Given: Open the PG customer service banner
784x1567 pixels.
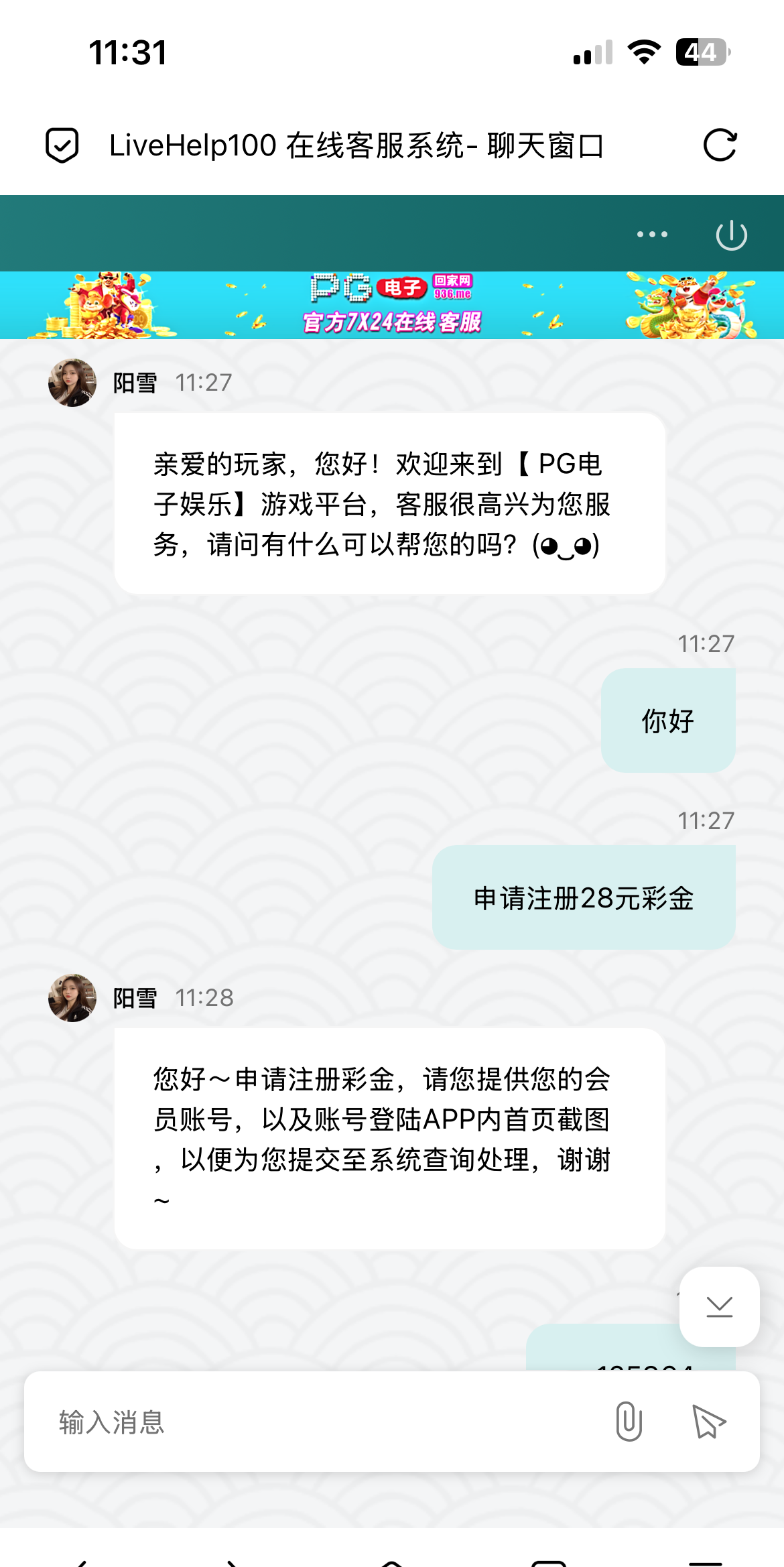Looking at the screenshot, I should 392,305.
